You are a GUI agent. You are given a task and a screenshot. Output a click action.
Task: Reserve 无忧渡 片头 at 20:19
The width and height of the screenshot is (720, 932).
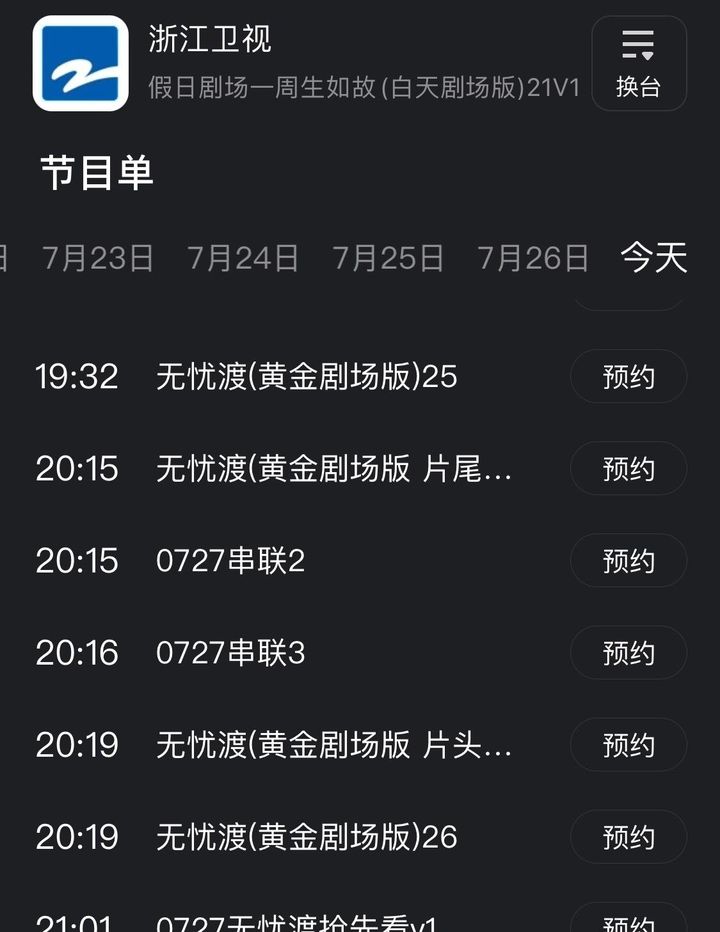click(x=628, y=745)
